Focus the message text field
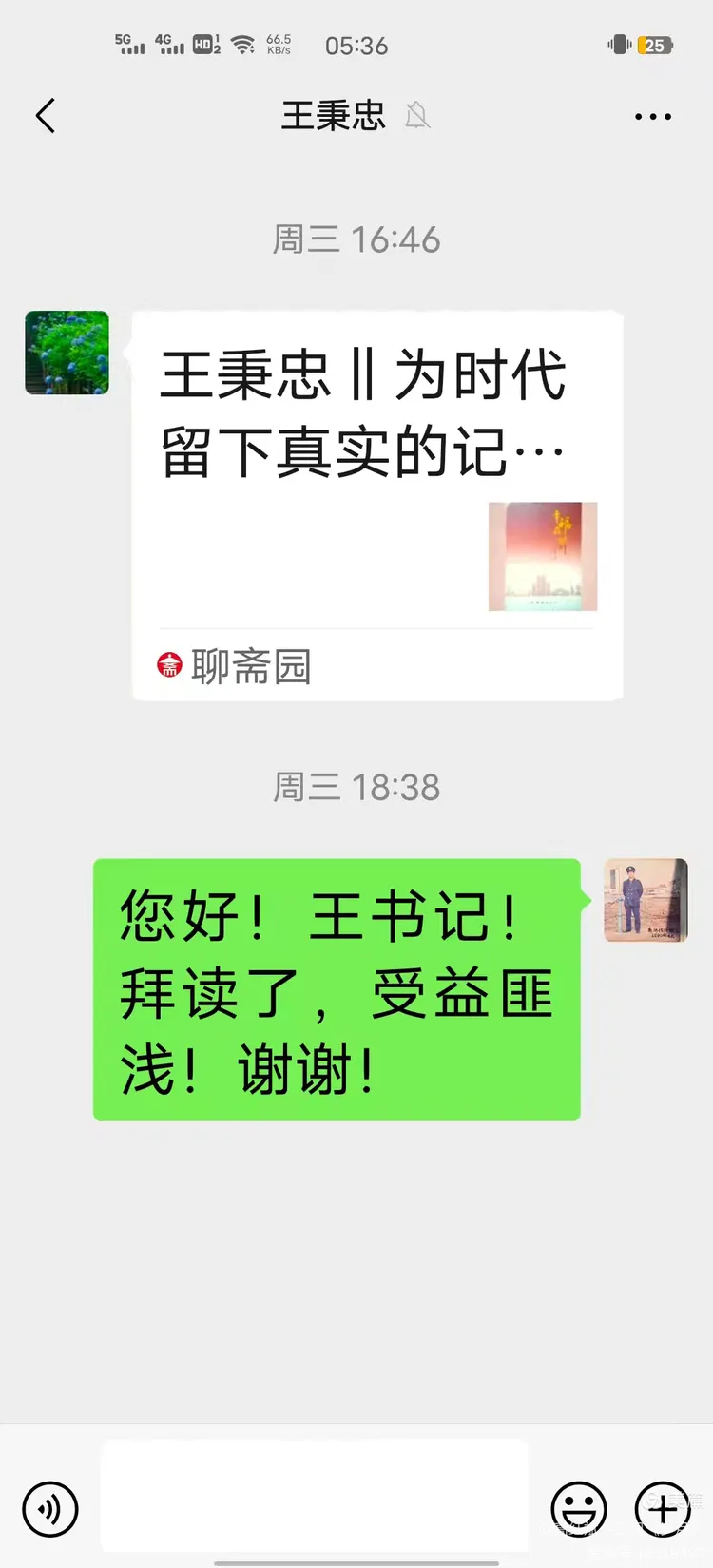 click(314, 1495)
